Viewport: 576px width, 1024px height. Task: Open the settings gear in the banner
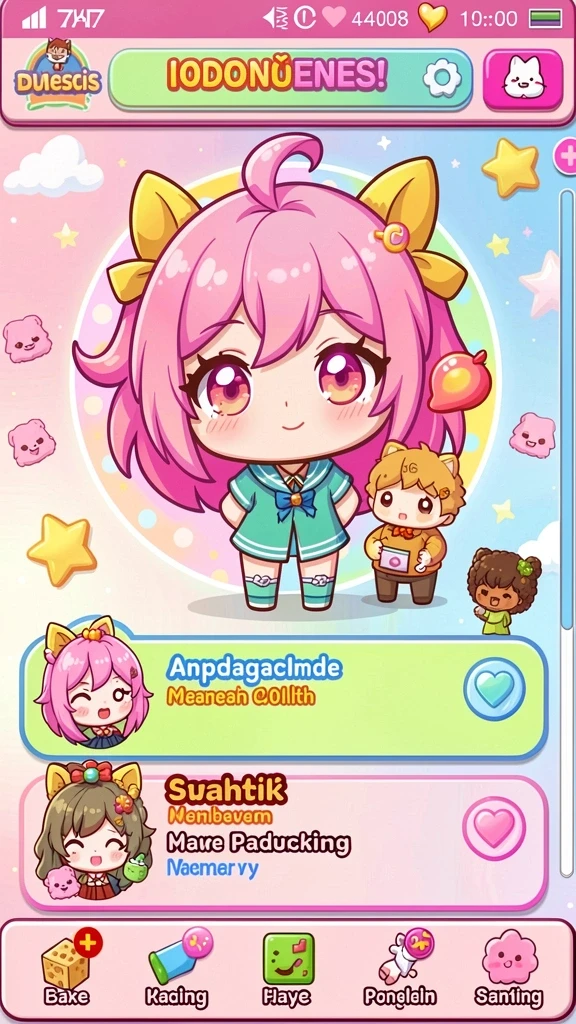point(442,78)
